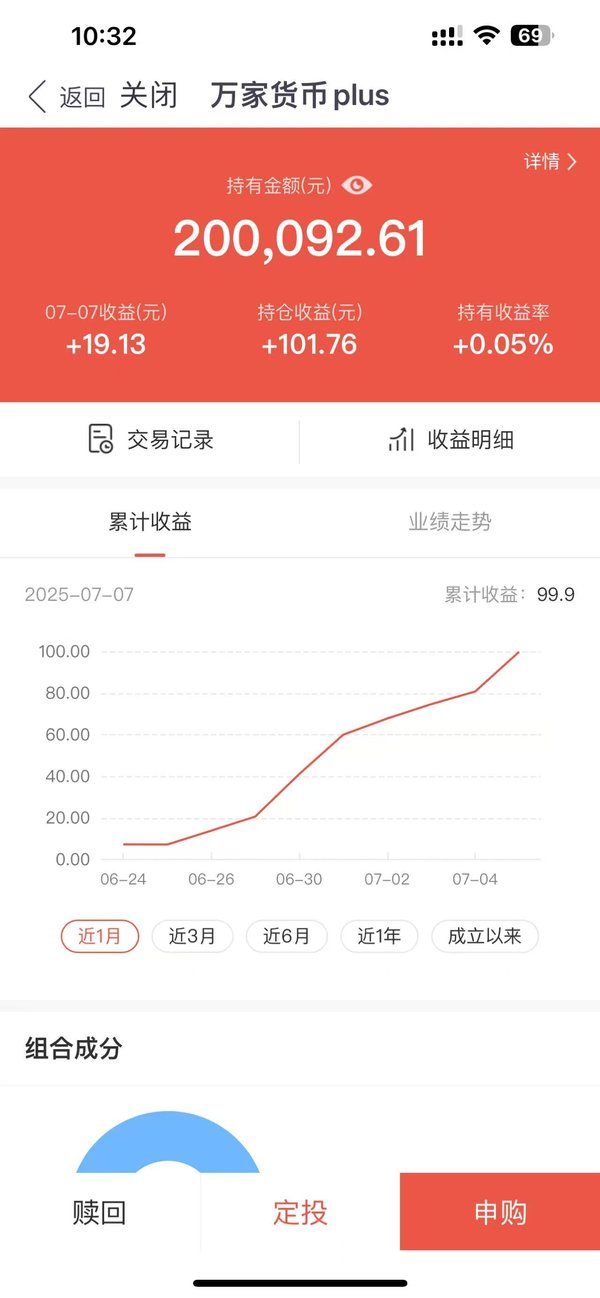Image resolution: width=600 pixels, height=1298 pixels.
Task: Switch to 累计收益 tab
Action: coord(150,521)
